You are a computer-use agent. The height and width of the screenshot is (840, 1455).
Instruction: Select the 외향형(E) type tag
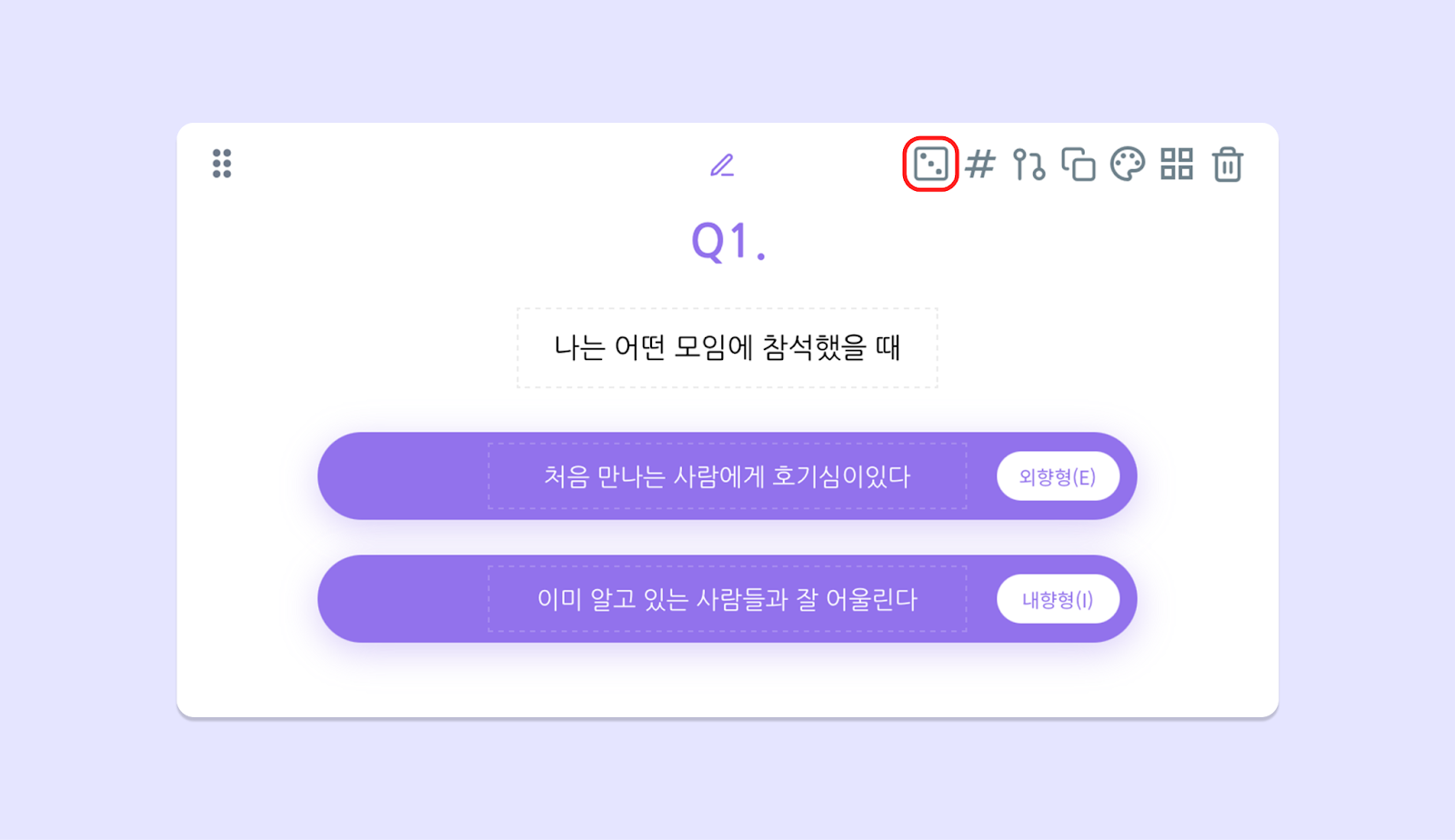(x=1058, y=476)
